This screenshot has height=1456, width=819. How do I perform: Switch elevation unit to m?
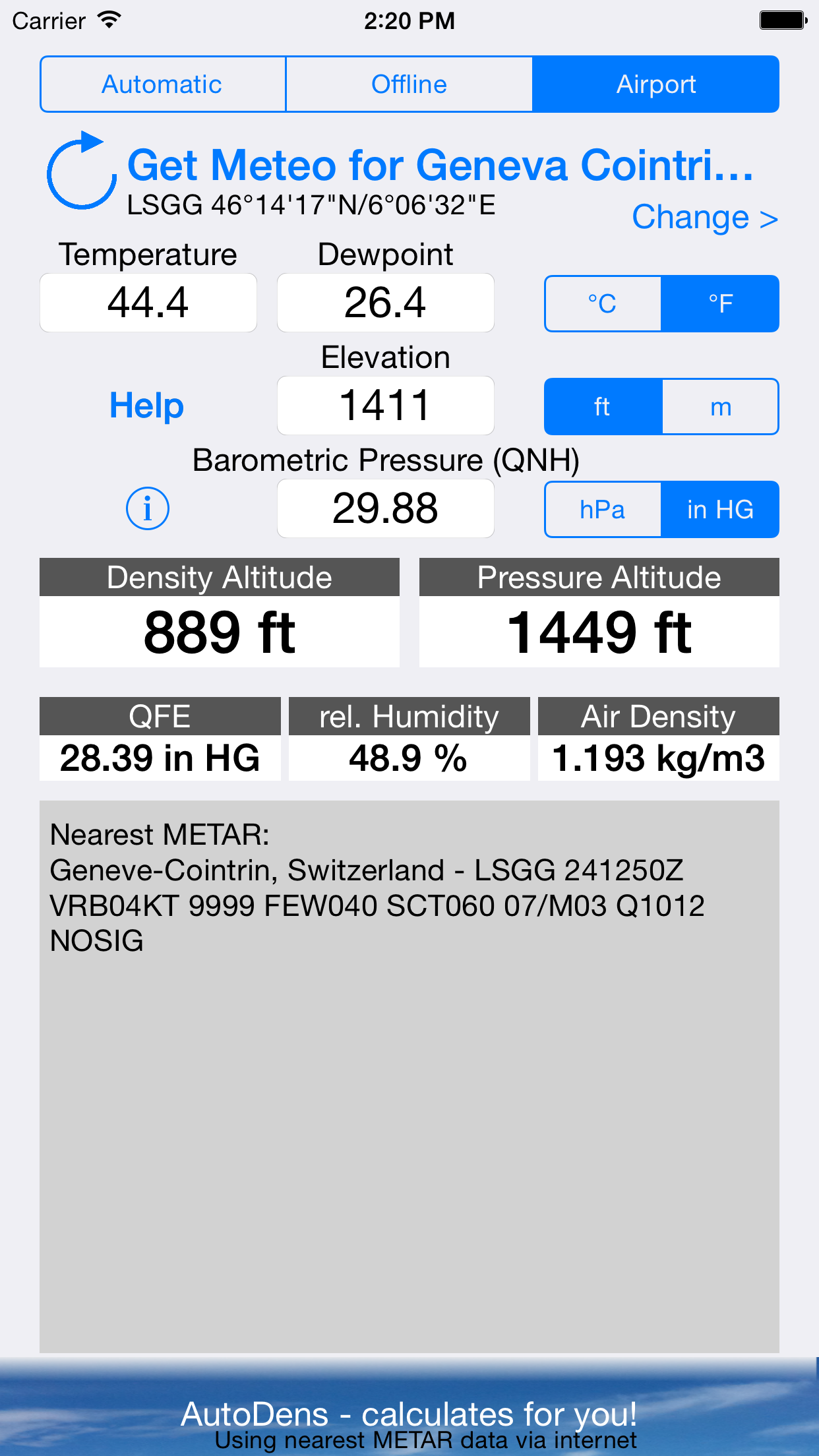pyautogui.click(x=720, y=407)
